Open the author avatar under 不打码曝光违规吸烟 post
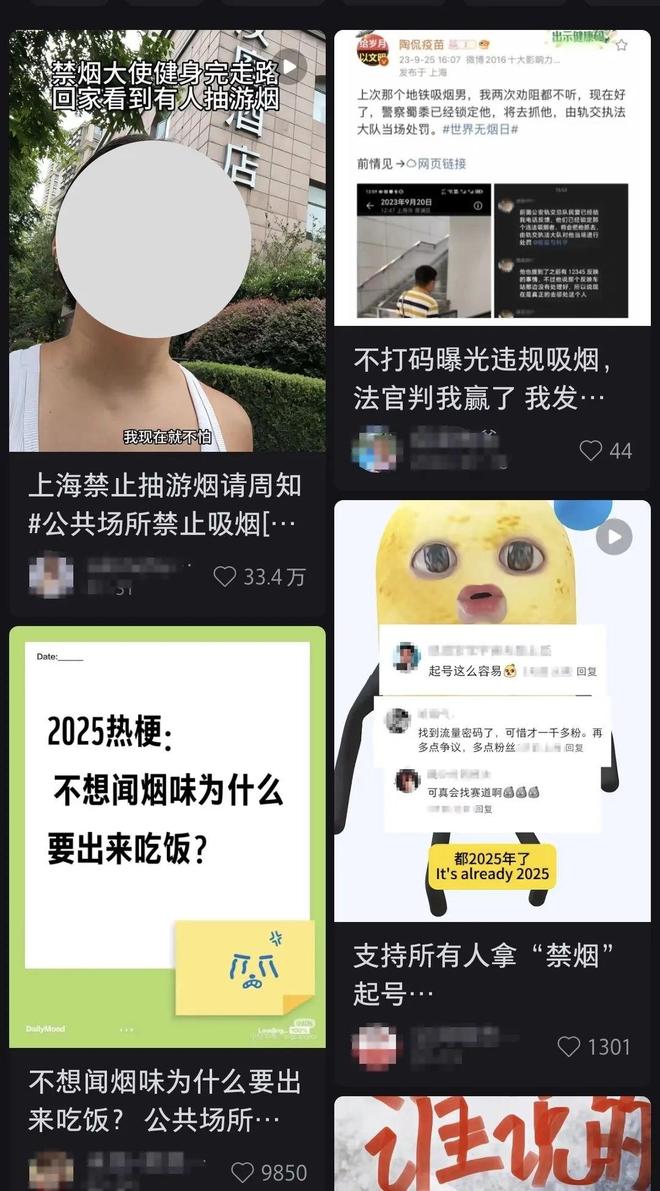The width and height of the screenshot is (660, 1191). pyautogui.click(x=374, y=449)
